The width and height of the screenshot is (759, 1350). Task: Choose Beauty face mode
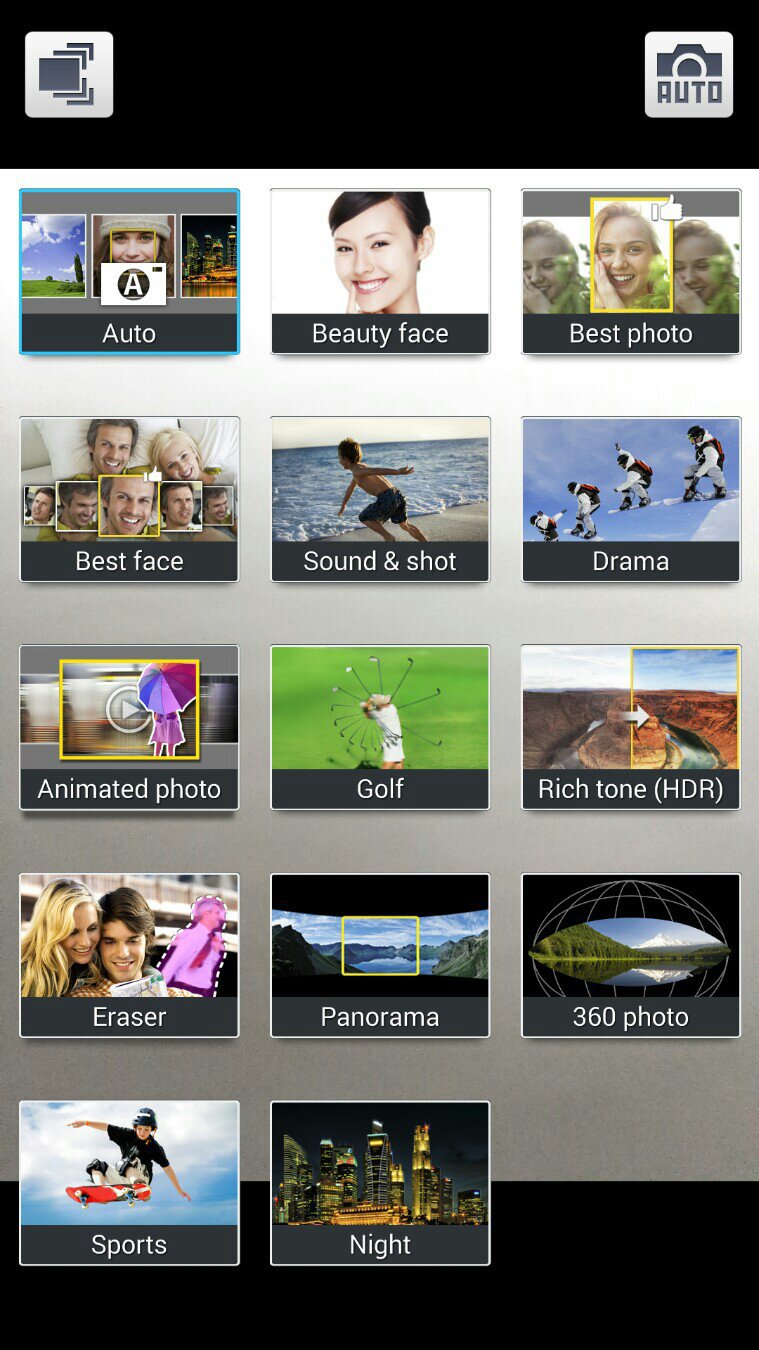[x=380, y=271]
